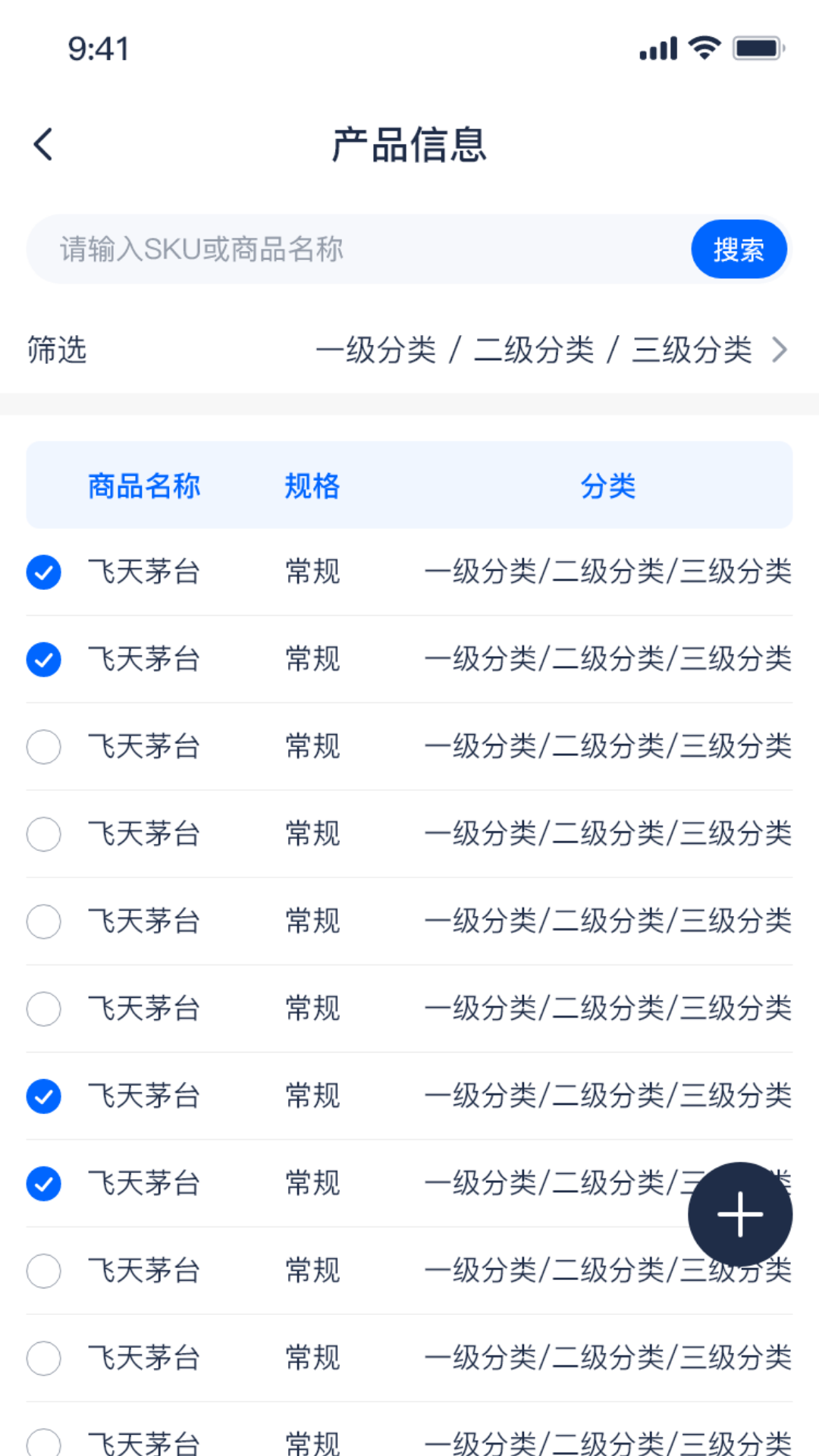Tap the 商品名称 column header

145,486
